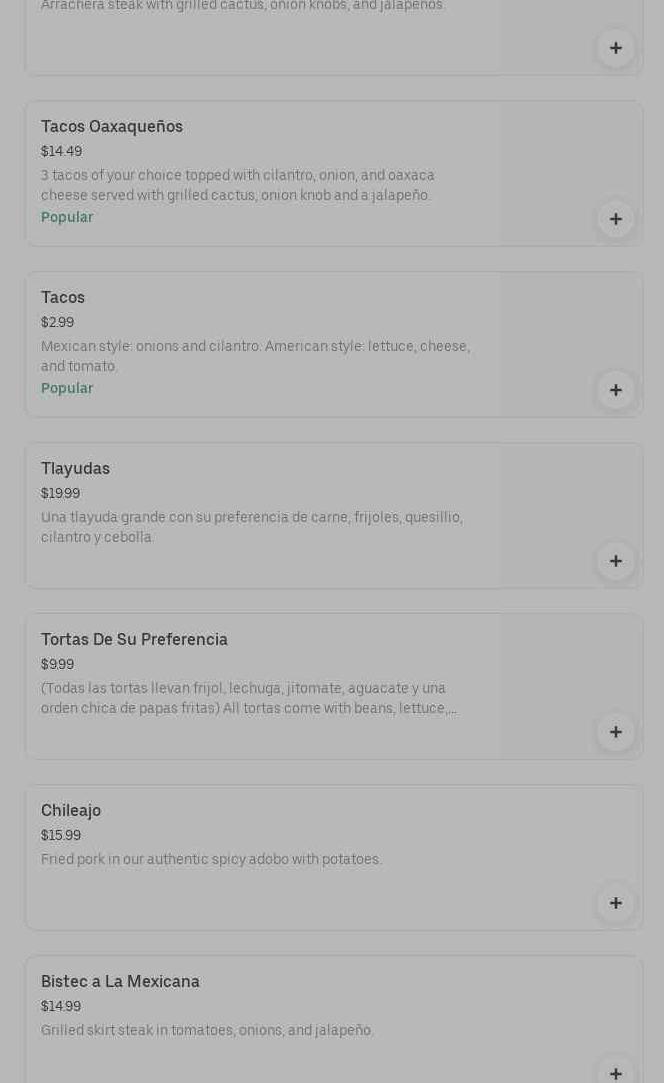
Task: Add Bistec a La Mexicana to cart
Action: [615, 1072]
